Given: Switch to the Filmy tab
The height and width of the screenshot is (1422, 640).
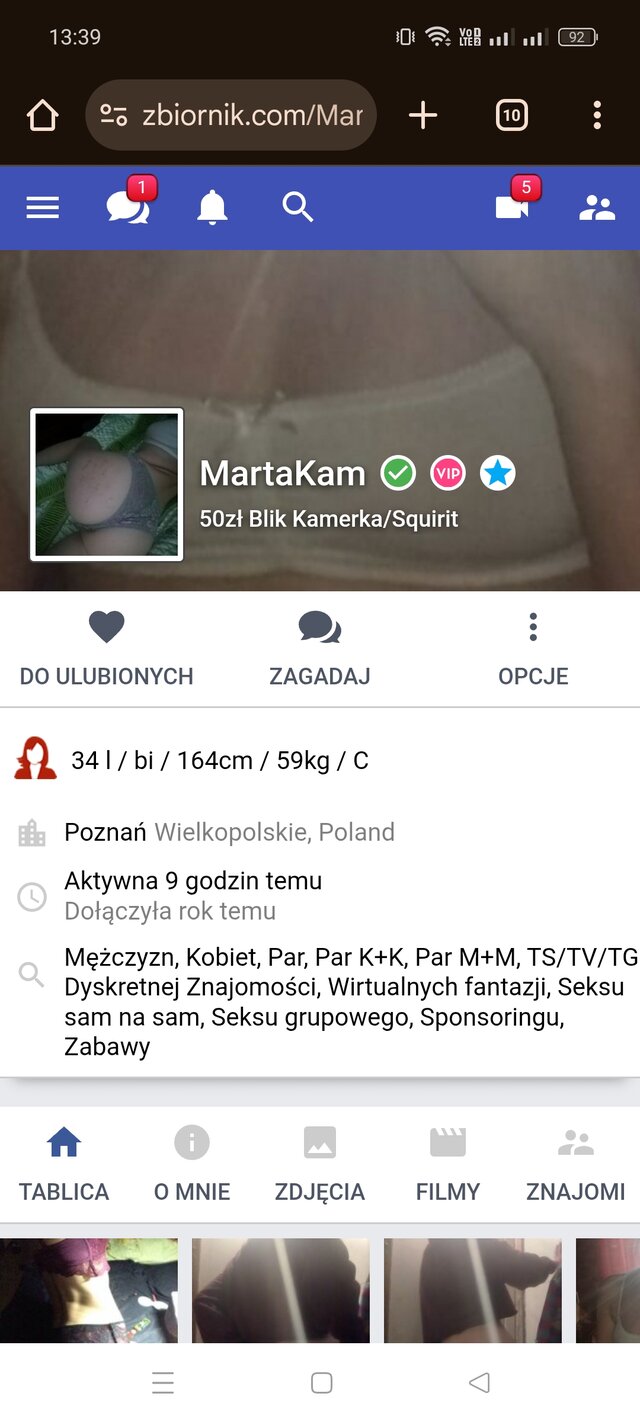Looking at the screenshot, I should 448,1164.
